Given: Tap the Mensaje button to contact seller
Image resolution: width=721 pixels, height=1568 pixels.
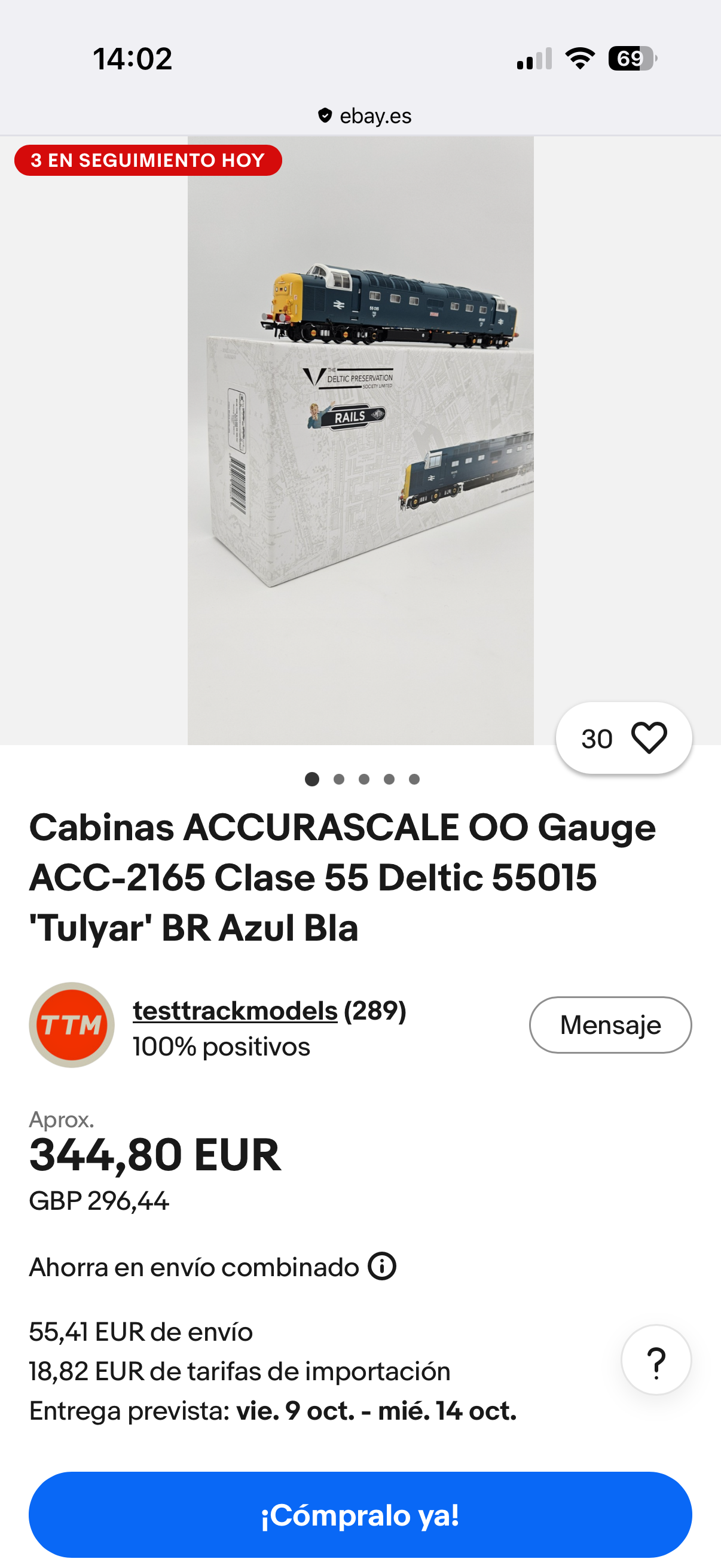Looking at the screenshot, I should [610, 1025].
